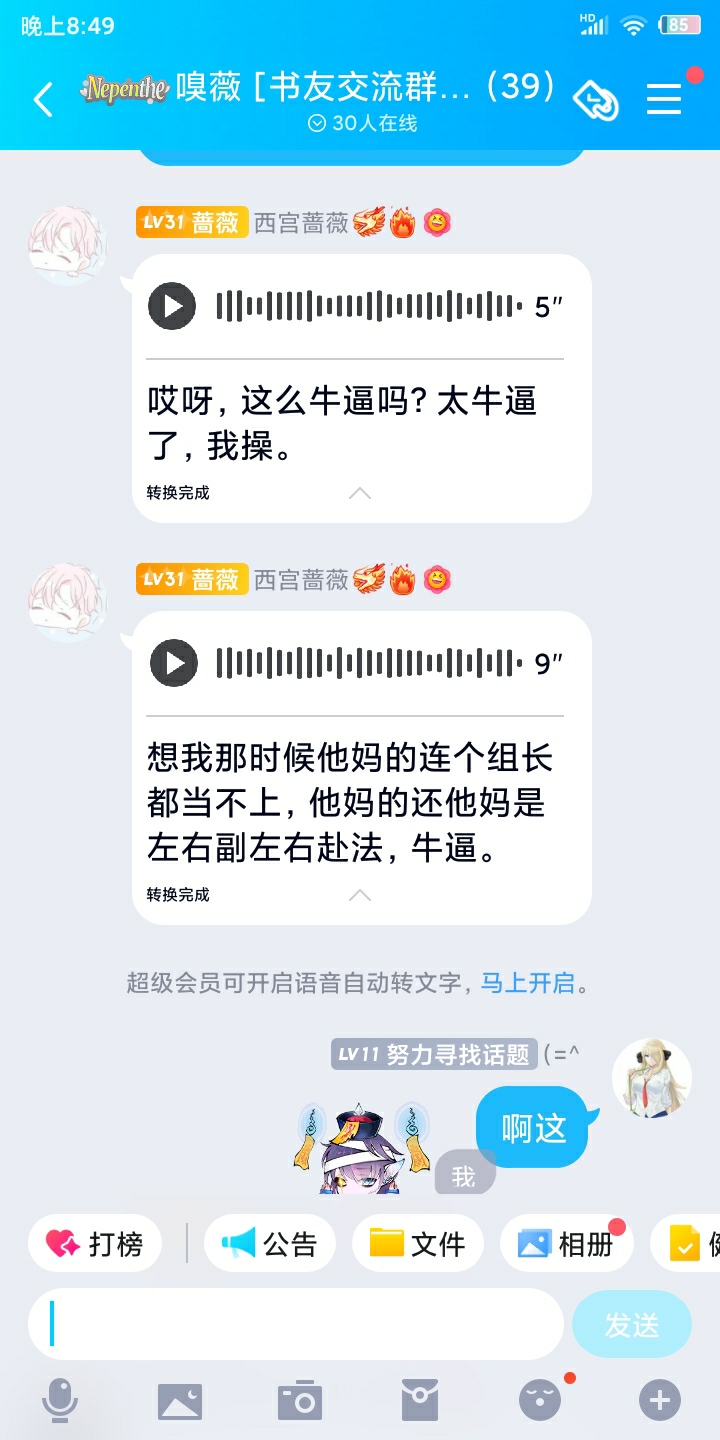Open the emoji sticker panel
The height and width of the screenshot is (1440, 720).
pyautogui.click(x=540, y=1401)
